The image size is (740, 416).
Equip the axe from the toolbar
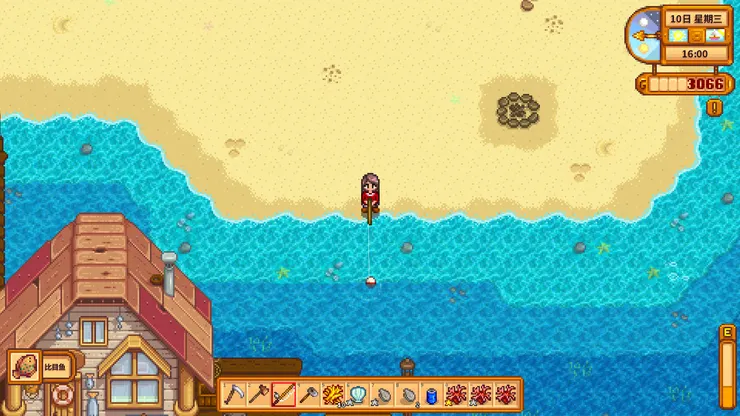[257, 395]
